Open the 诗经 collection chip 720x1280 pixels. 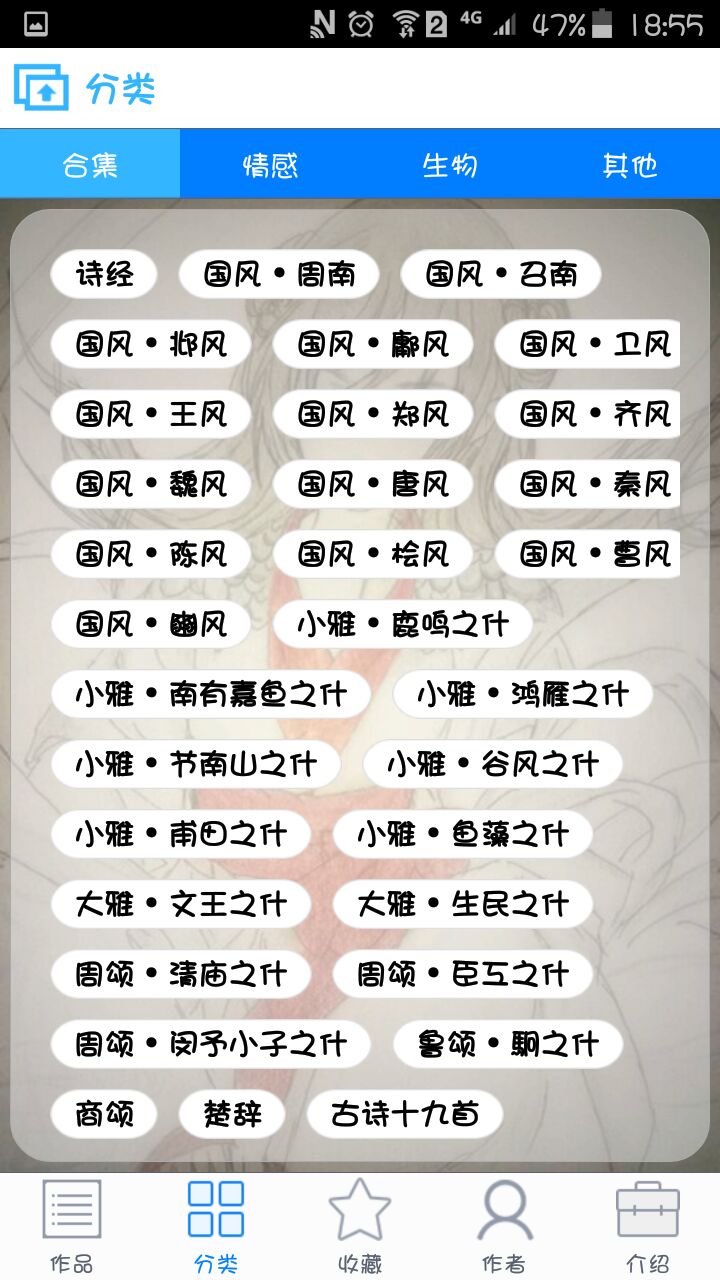point(104,274)
